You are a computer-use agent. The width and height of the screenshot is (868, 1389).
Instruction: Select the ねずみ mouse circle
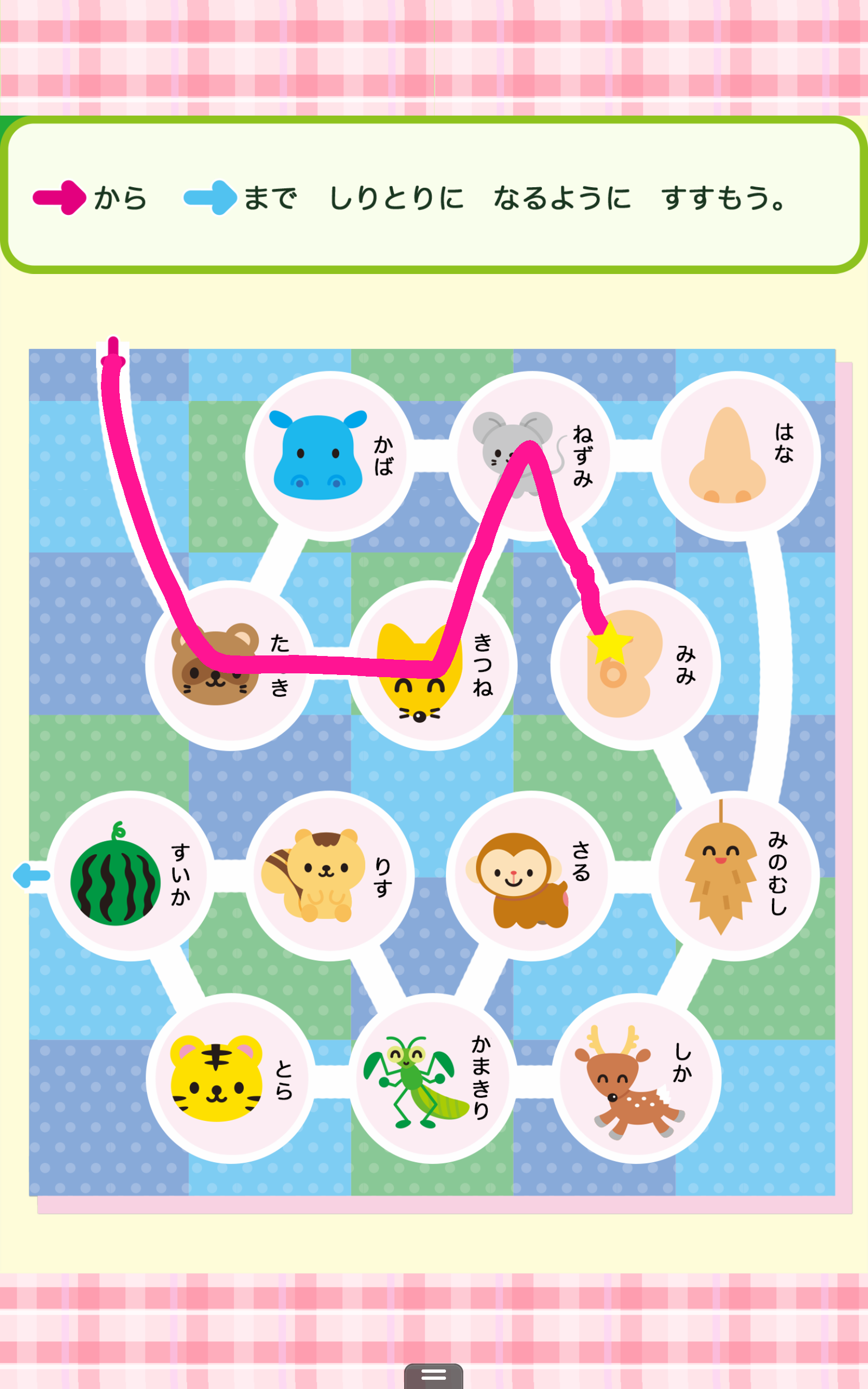(x=533, y=456)
